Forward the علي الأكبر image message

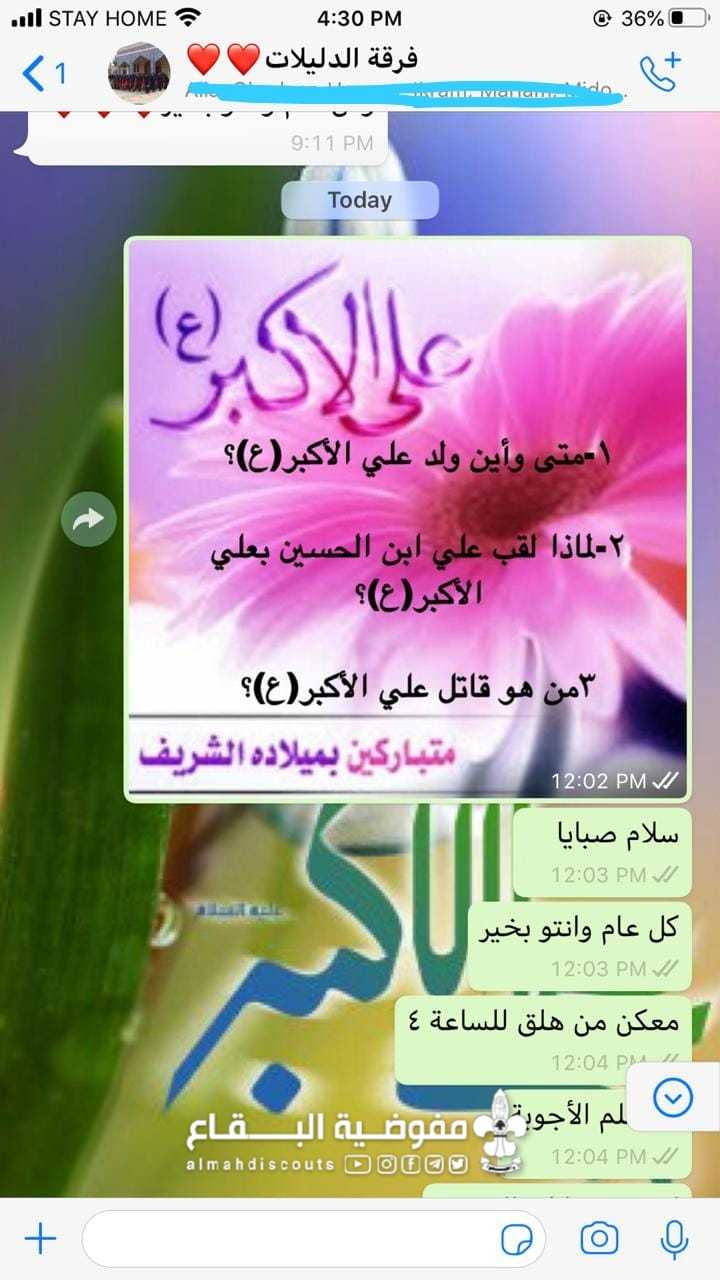pyautogui.click(x=88, y=518)
